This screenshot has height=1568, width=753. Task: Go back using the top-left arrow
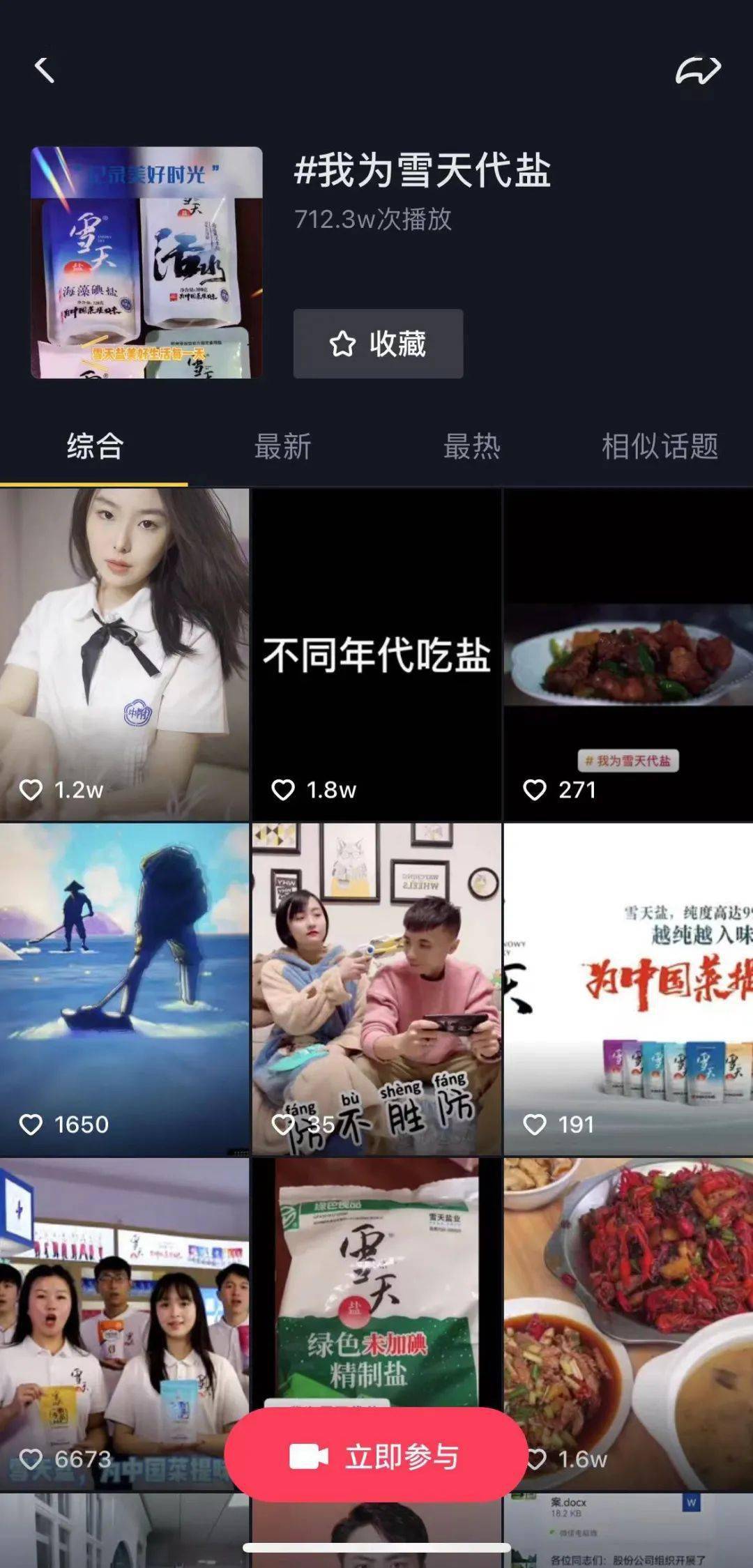44,70
